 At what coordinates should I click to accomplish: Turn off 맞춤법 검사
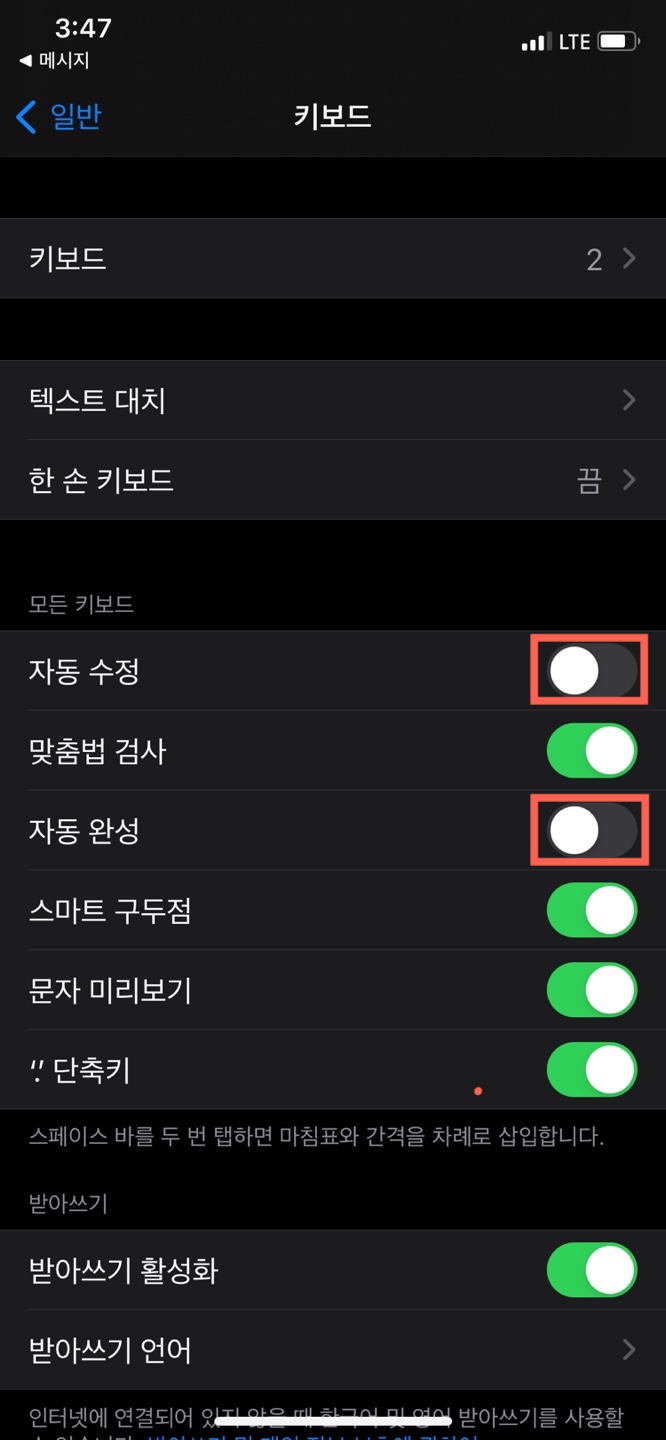point(591,751)
